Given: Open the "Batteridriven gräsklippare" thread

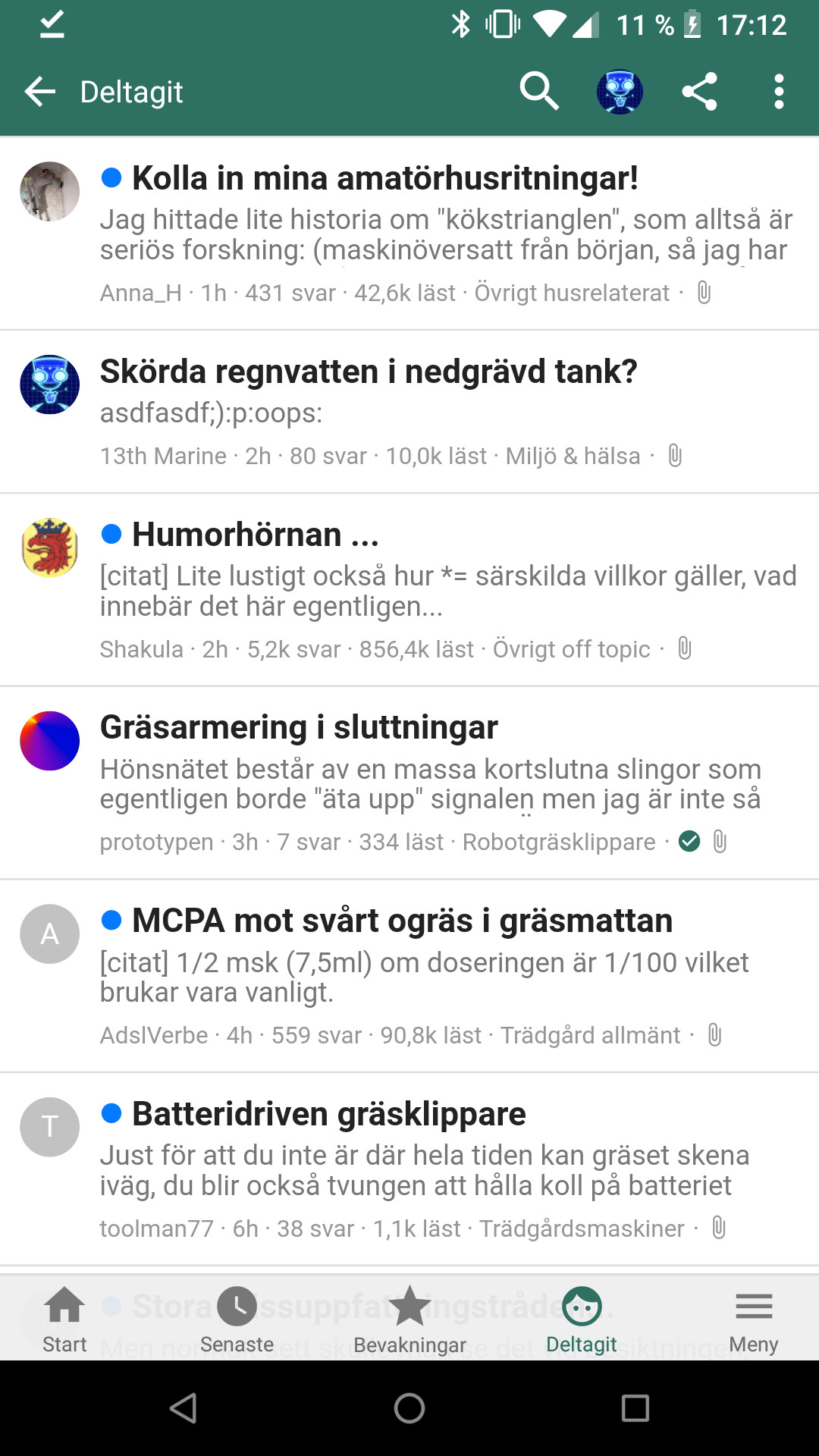Looking at the screenshot, I should 328,1115.
